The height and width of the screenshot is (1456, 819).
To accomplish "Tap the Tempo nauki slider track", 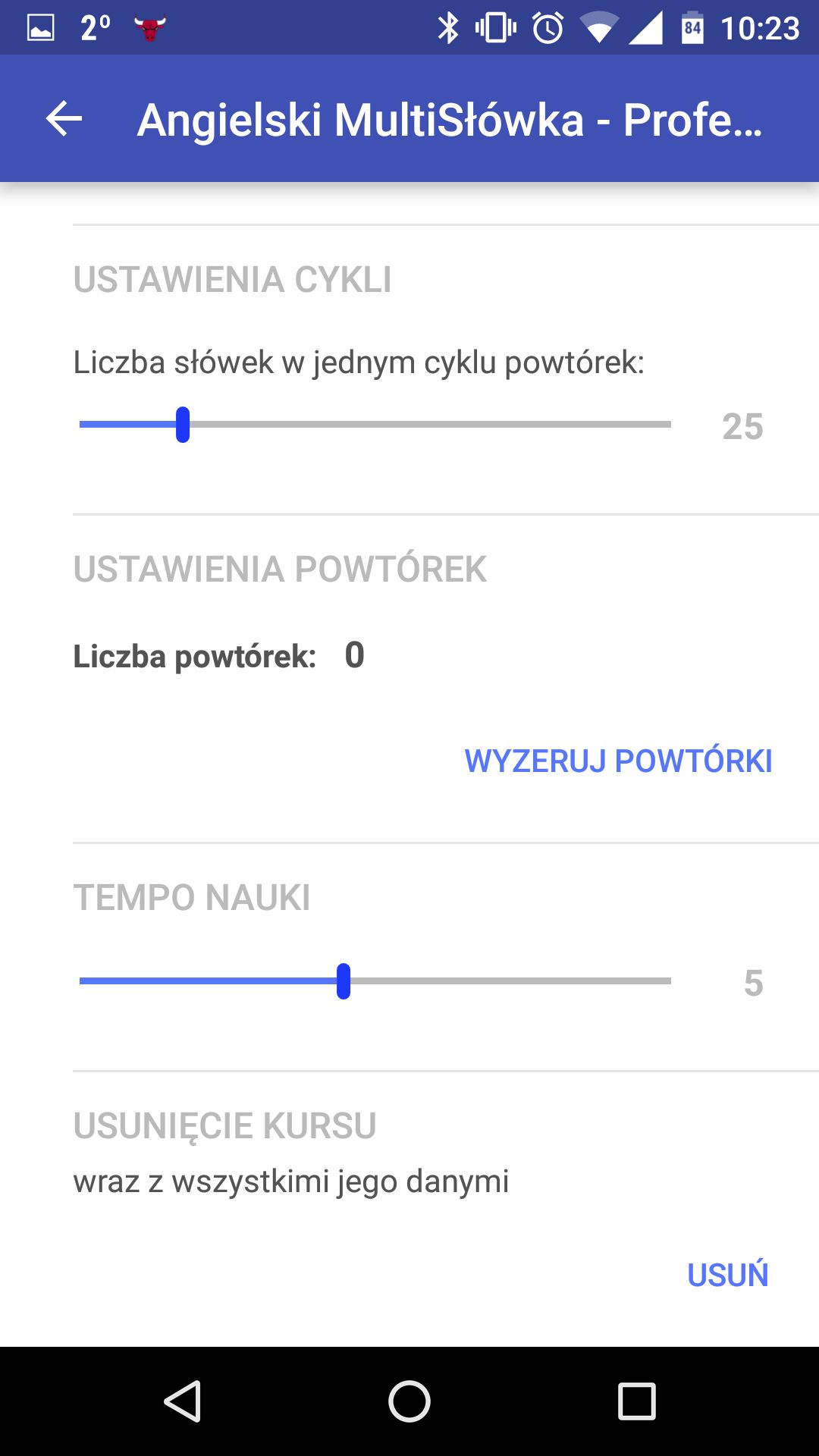I will click(x=375, y=981).
